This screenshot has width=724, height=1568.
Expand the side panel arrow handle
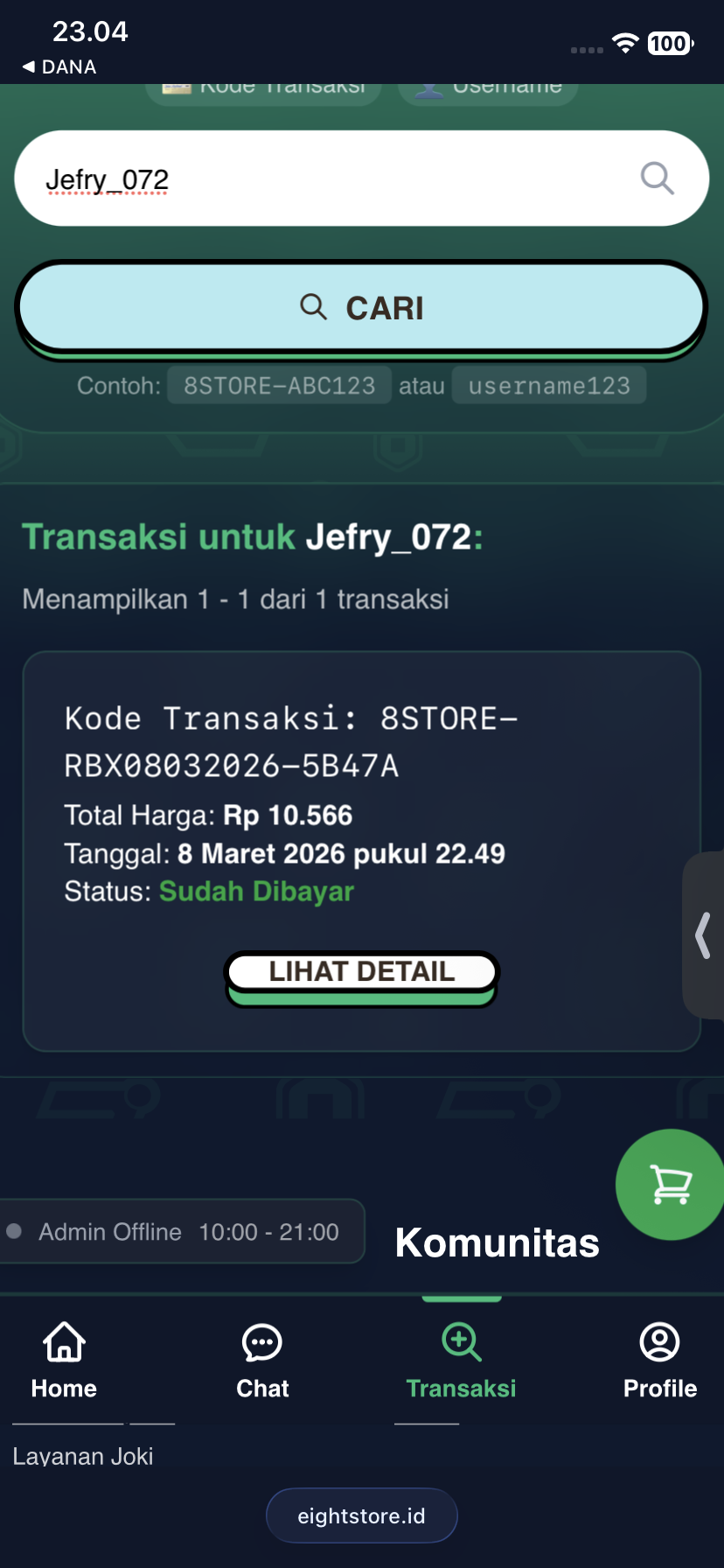pyautogui.click(x=704, y=935)
